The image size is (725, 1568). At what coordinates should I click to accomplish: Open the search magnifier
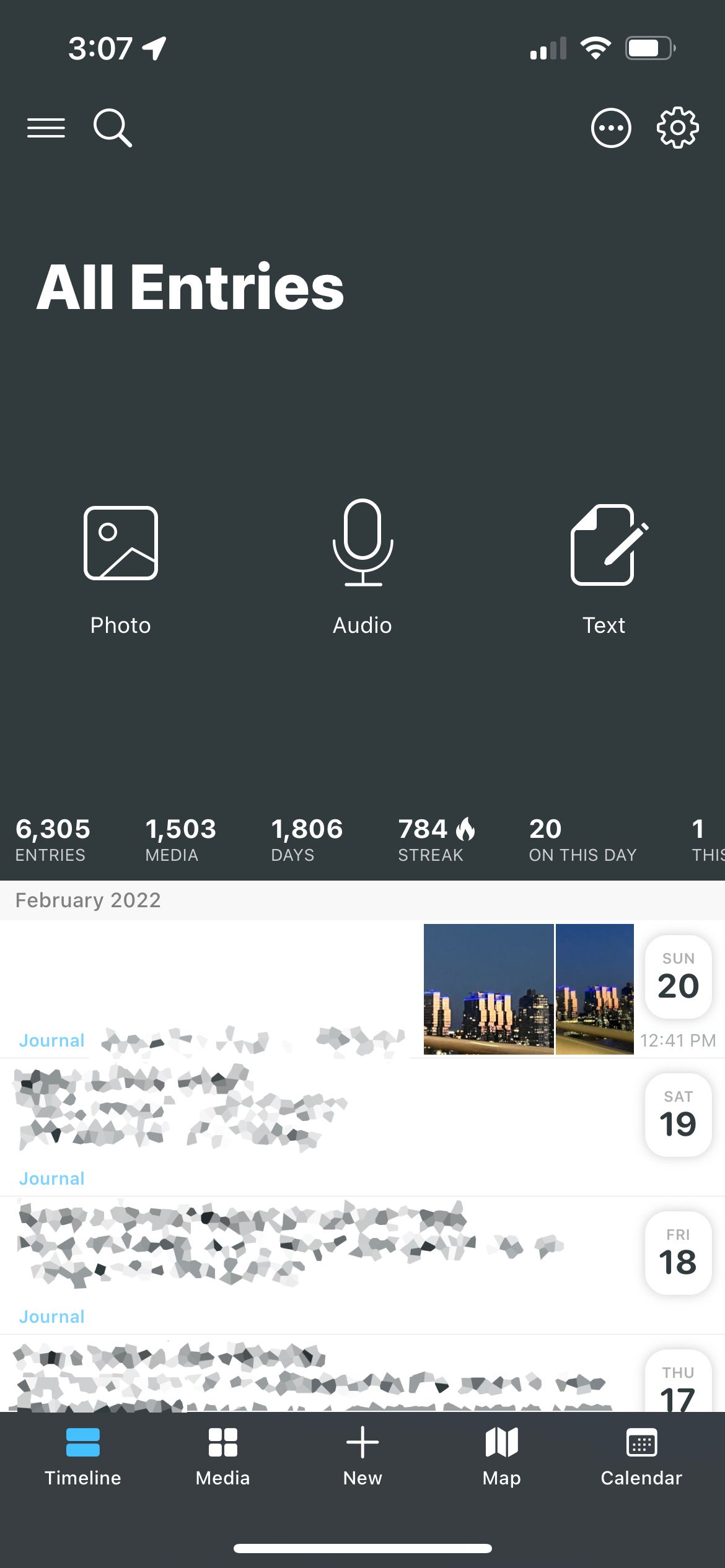click(x=112, y=128)
